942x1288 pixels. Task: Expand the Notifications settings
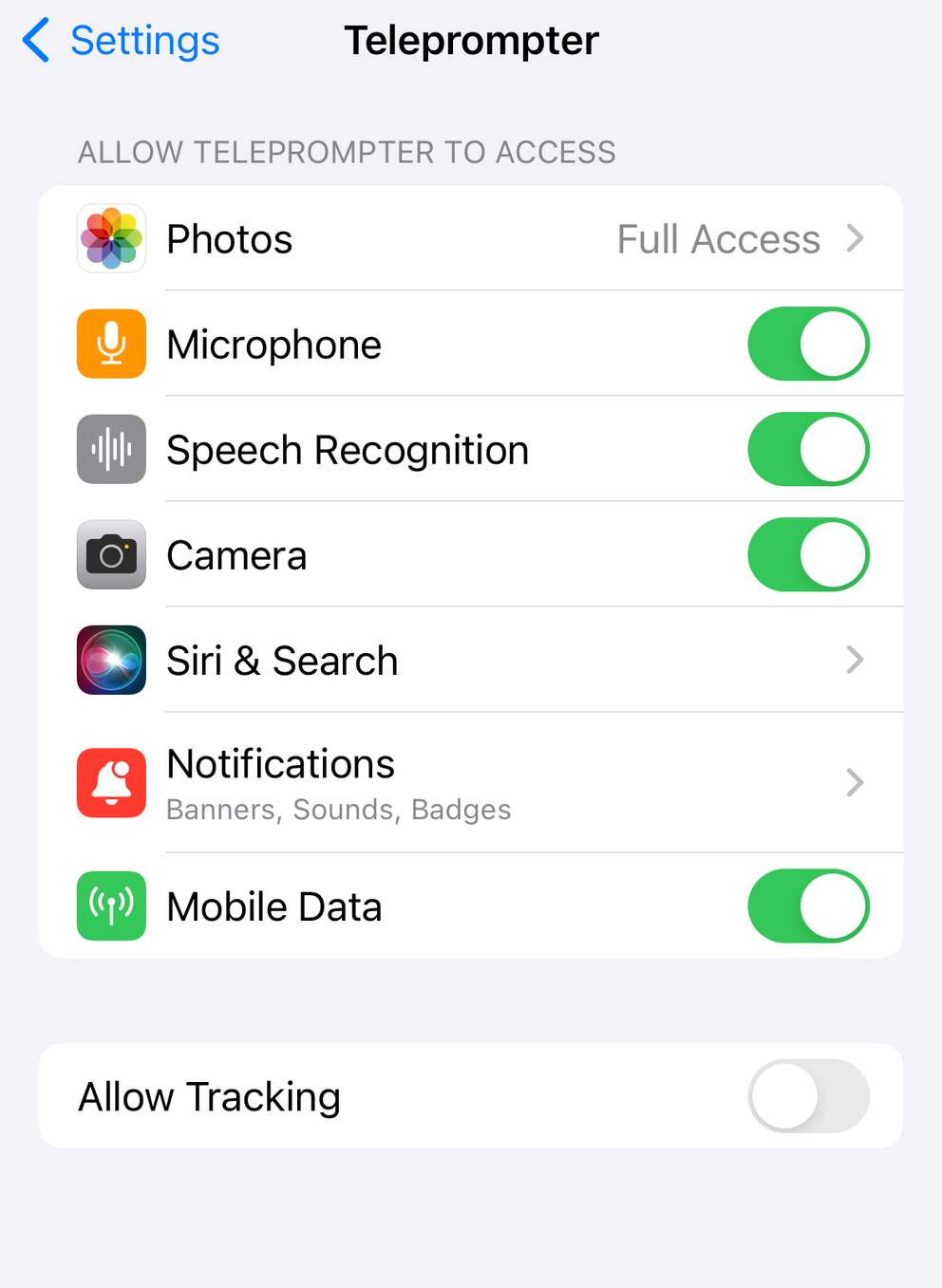click(x=855, y=783)
